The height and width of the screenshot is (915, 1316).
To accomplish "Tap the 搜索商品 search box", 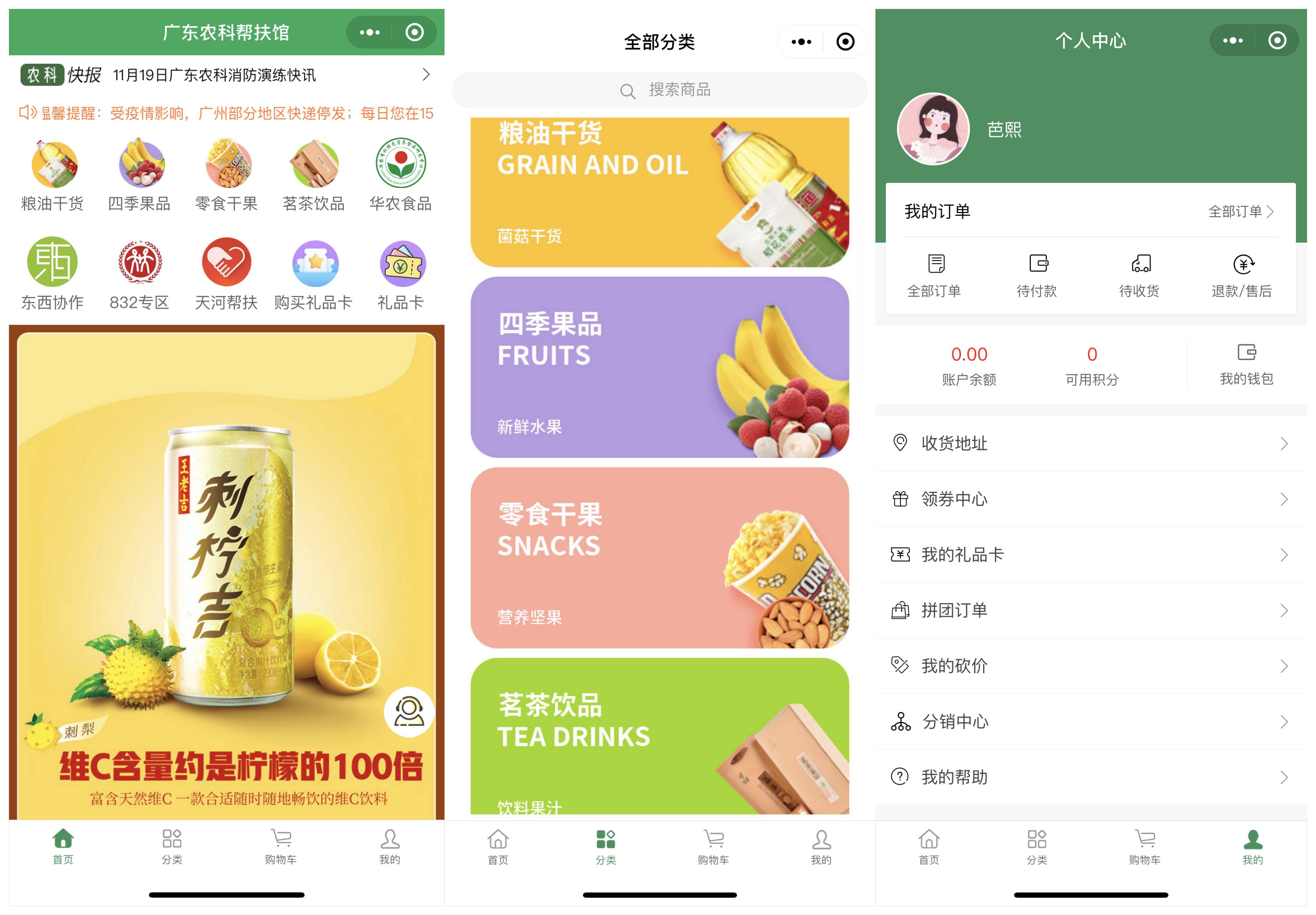I will pyautogui.click(x=659, y=90).
